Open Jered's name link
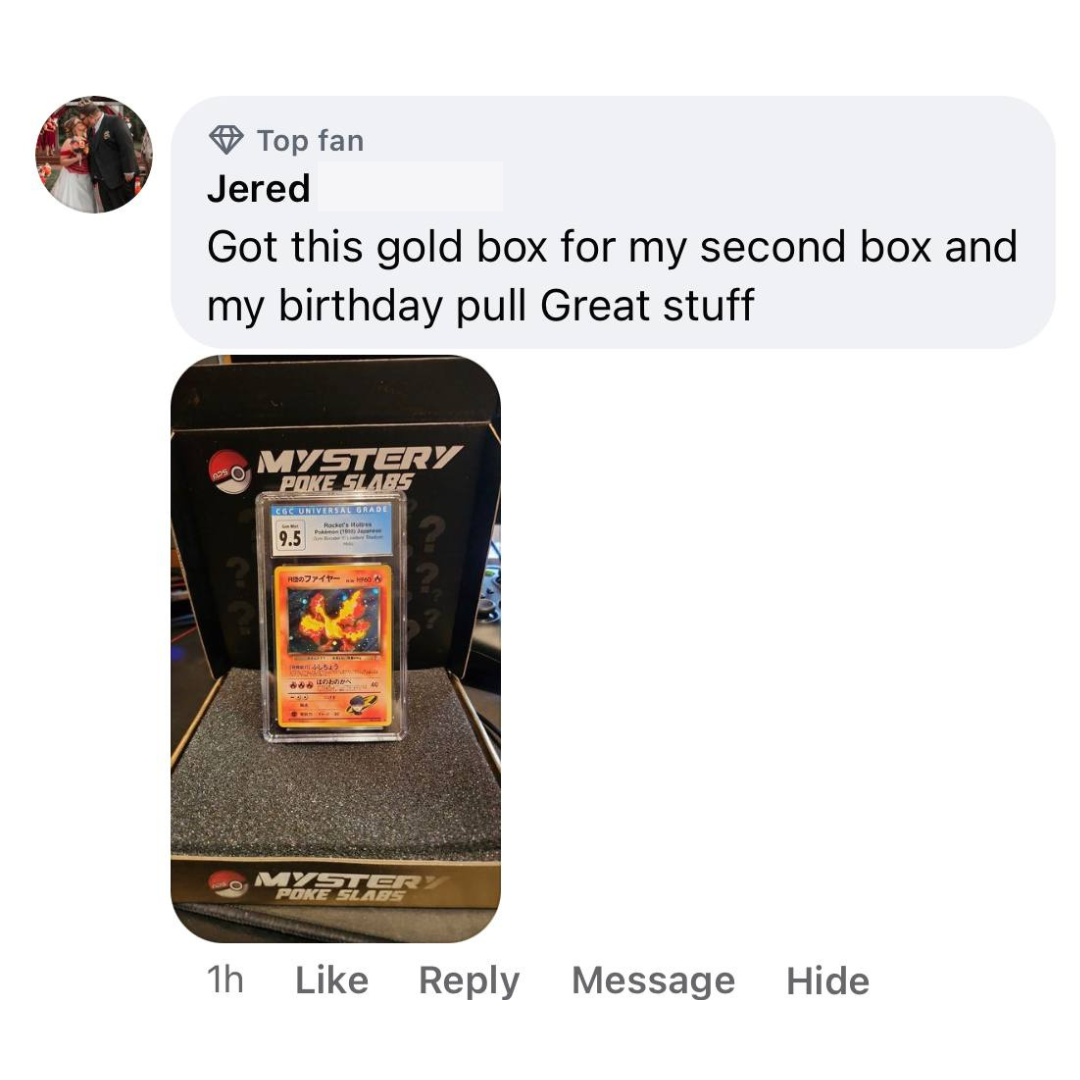Image resolution: width=1080 pixels, height=1080 pixels. tap(258, 189)
